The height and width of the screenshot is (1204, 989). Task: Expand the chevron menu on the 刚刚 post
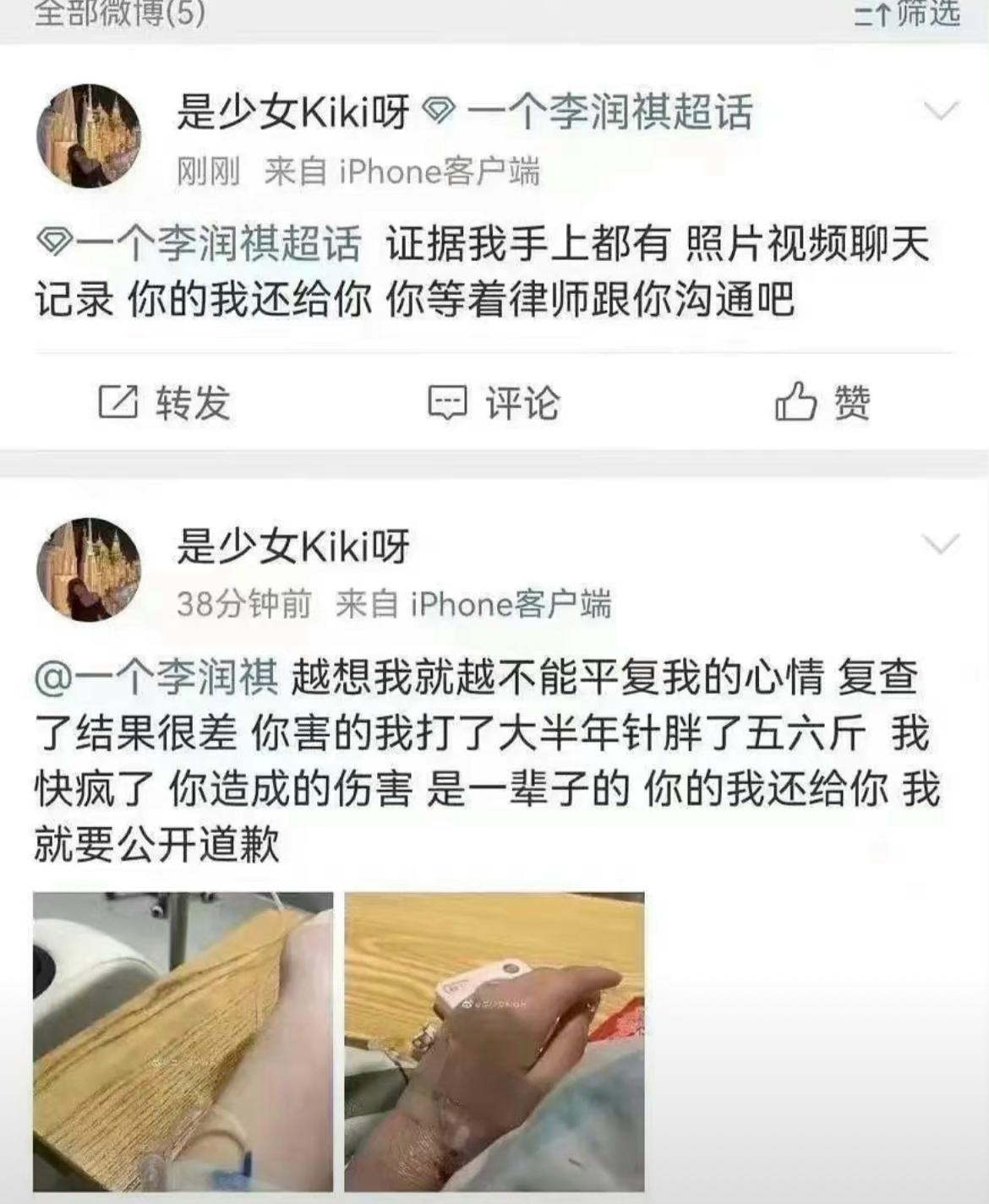[x=940, y=111]
